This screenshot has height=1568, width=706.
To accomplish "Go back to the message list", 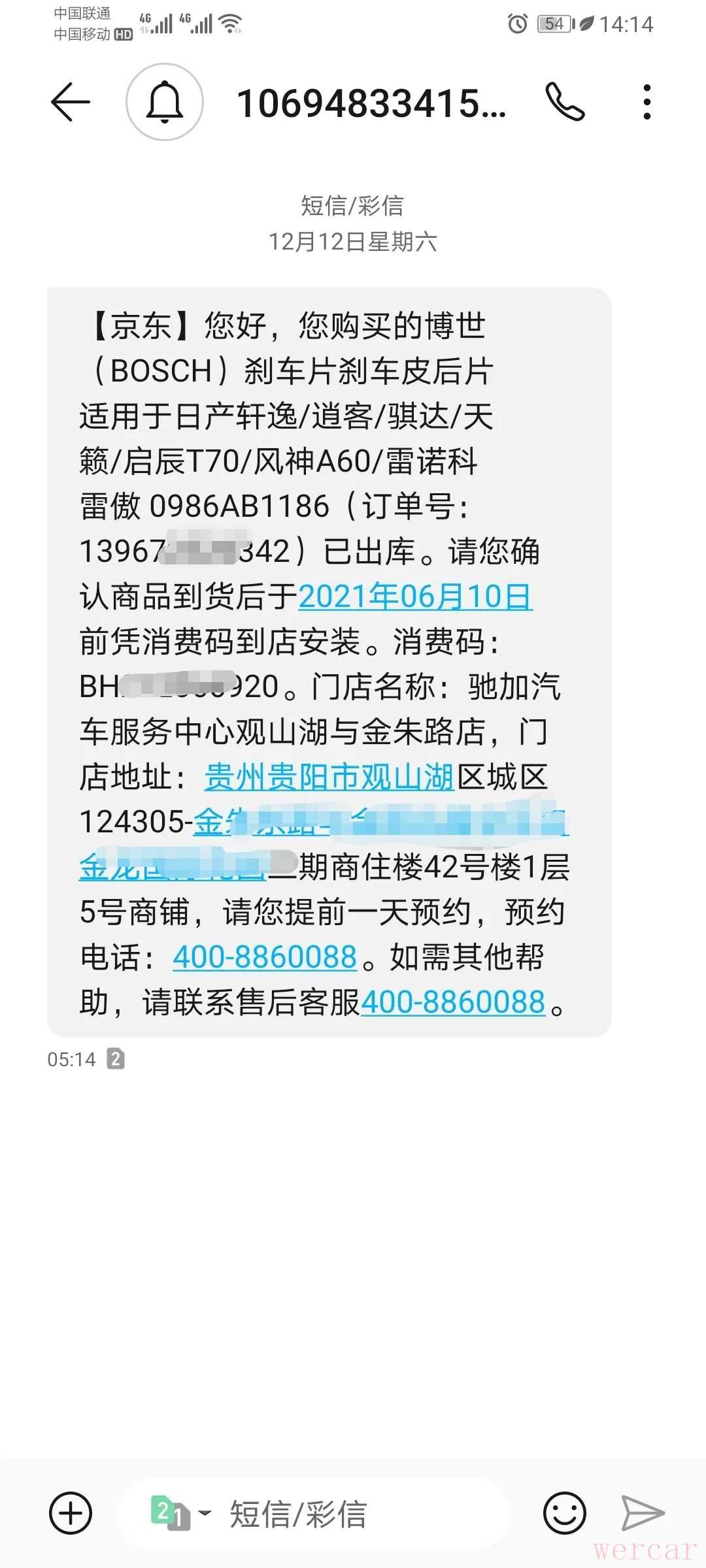I will 71,102.
